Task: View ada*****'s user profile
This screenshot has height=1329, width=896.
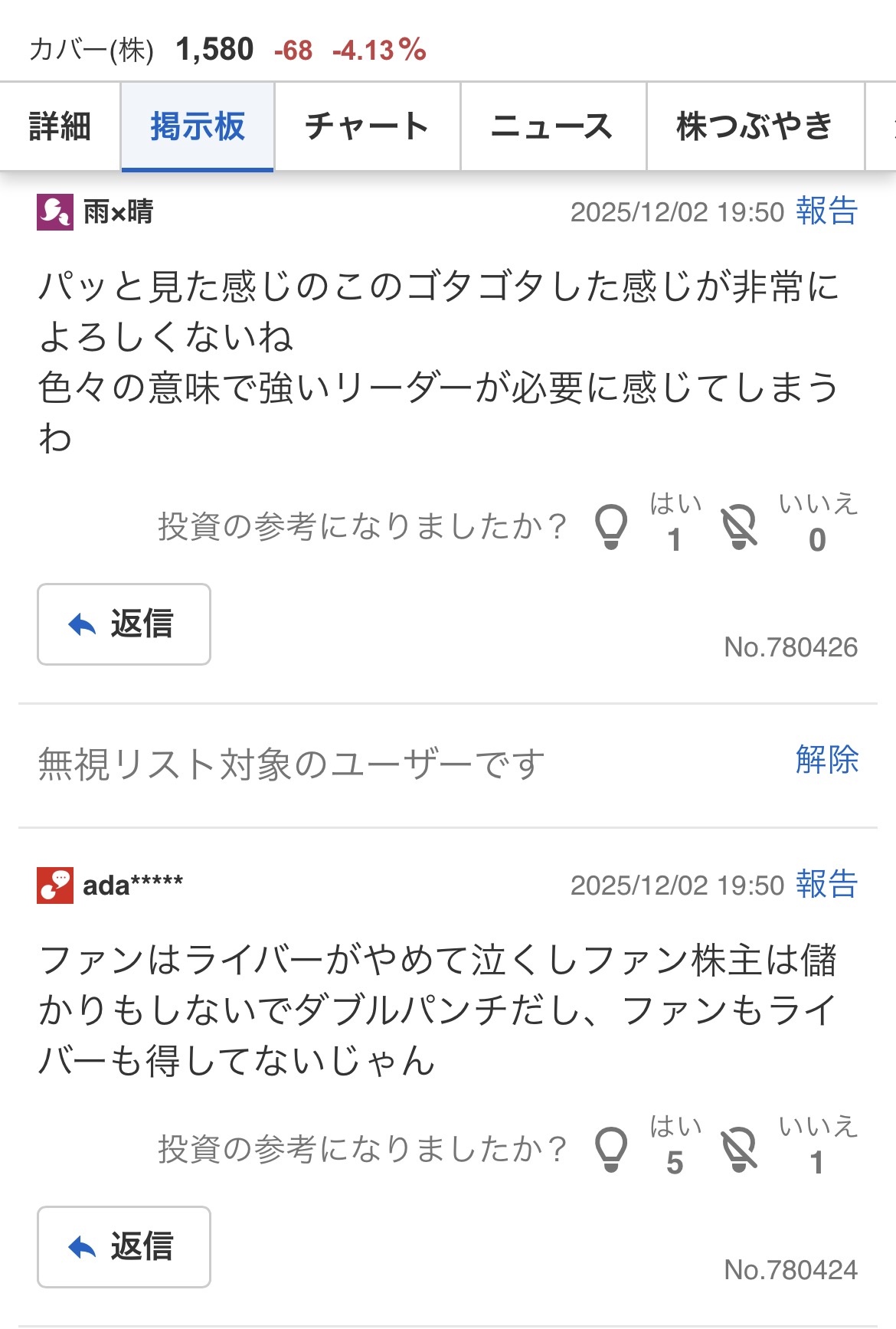Action: (132, 885)
